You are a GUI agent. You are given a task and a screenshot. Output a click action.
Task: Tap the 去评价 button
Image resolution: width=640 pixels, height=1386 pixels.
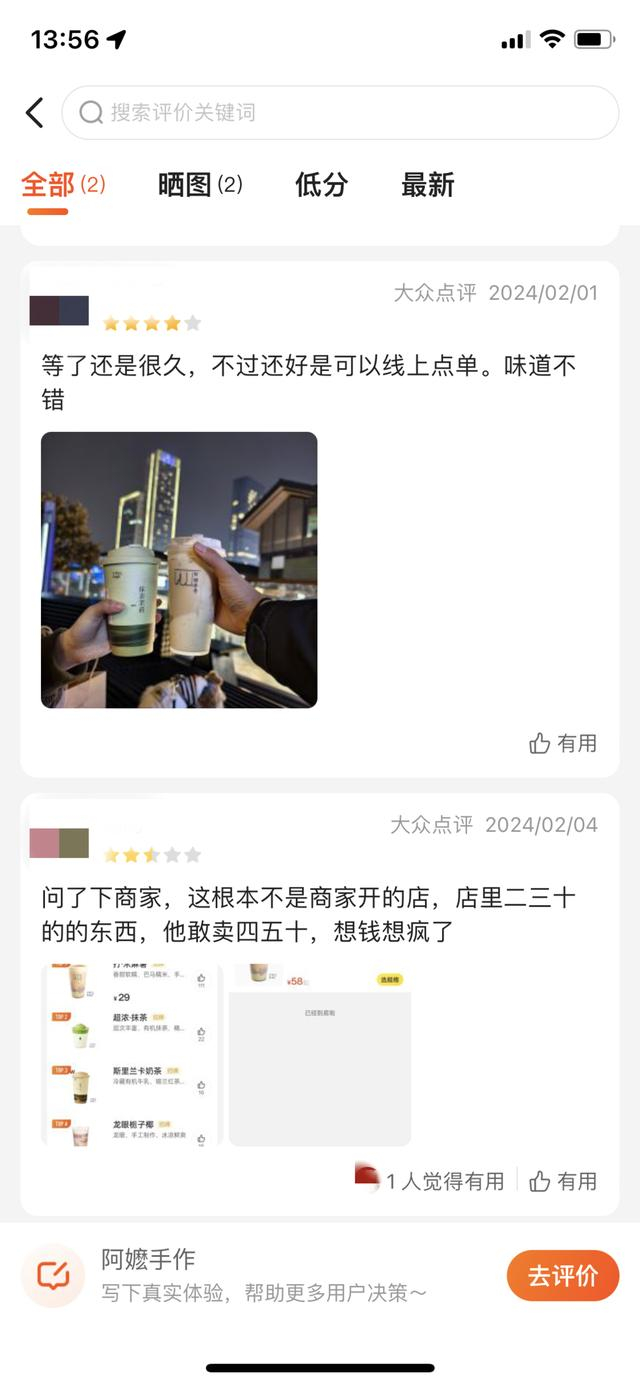(563, 1276)
